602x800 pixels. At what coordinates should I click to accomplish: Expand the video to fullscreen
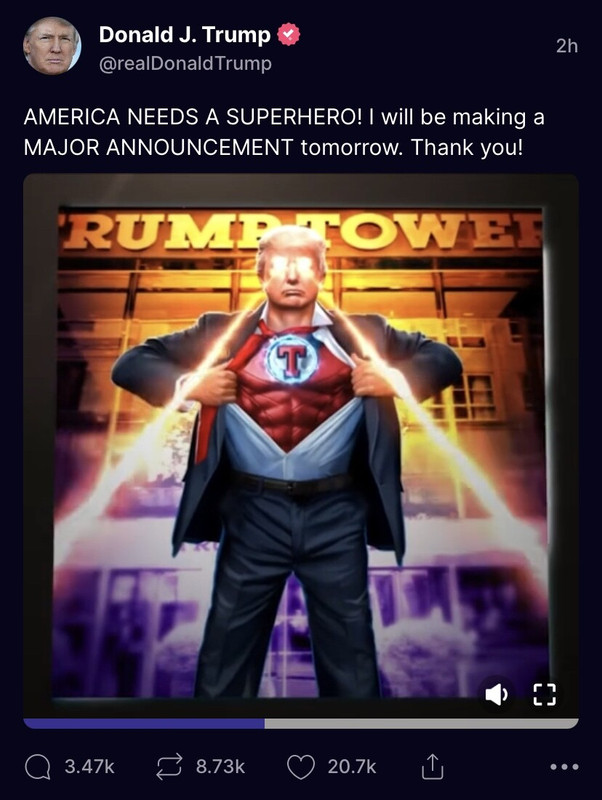click(544, 694)
